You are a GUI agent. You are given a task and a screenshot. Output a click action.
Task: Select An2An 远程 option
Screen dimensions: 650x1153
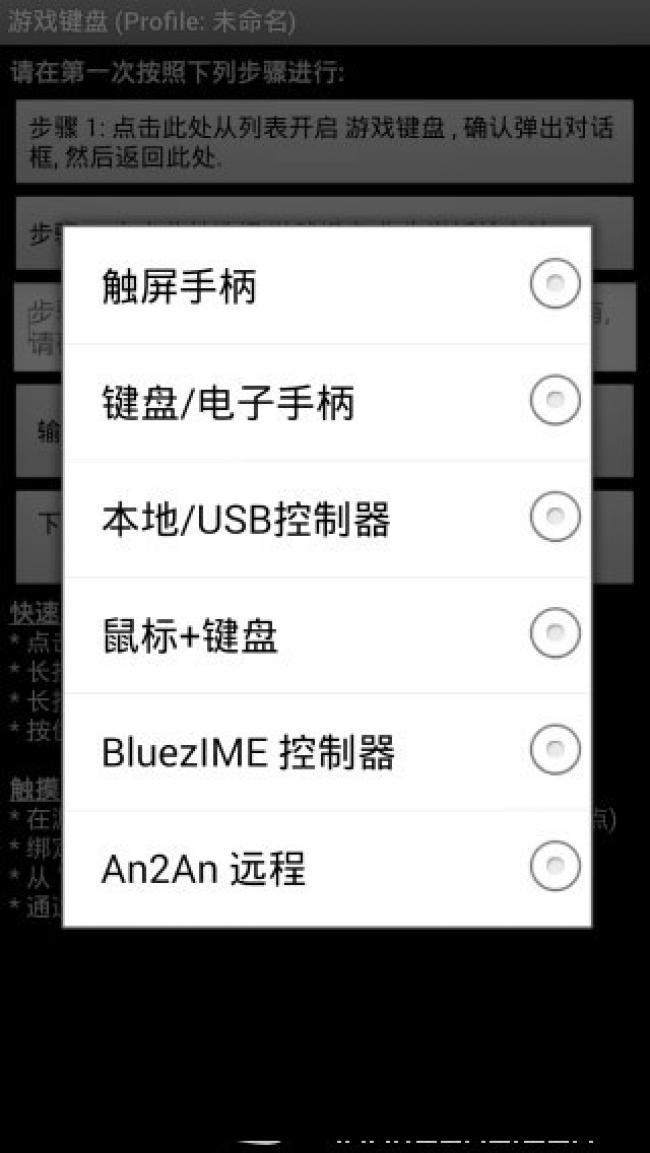[327, 868]
